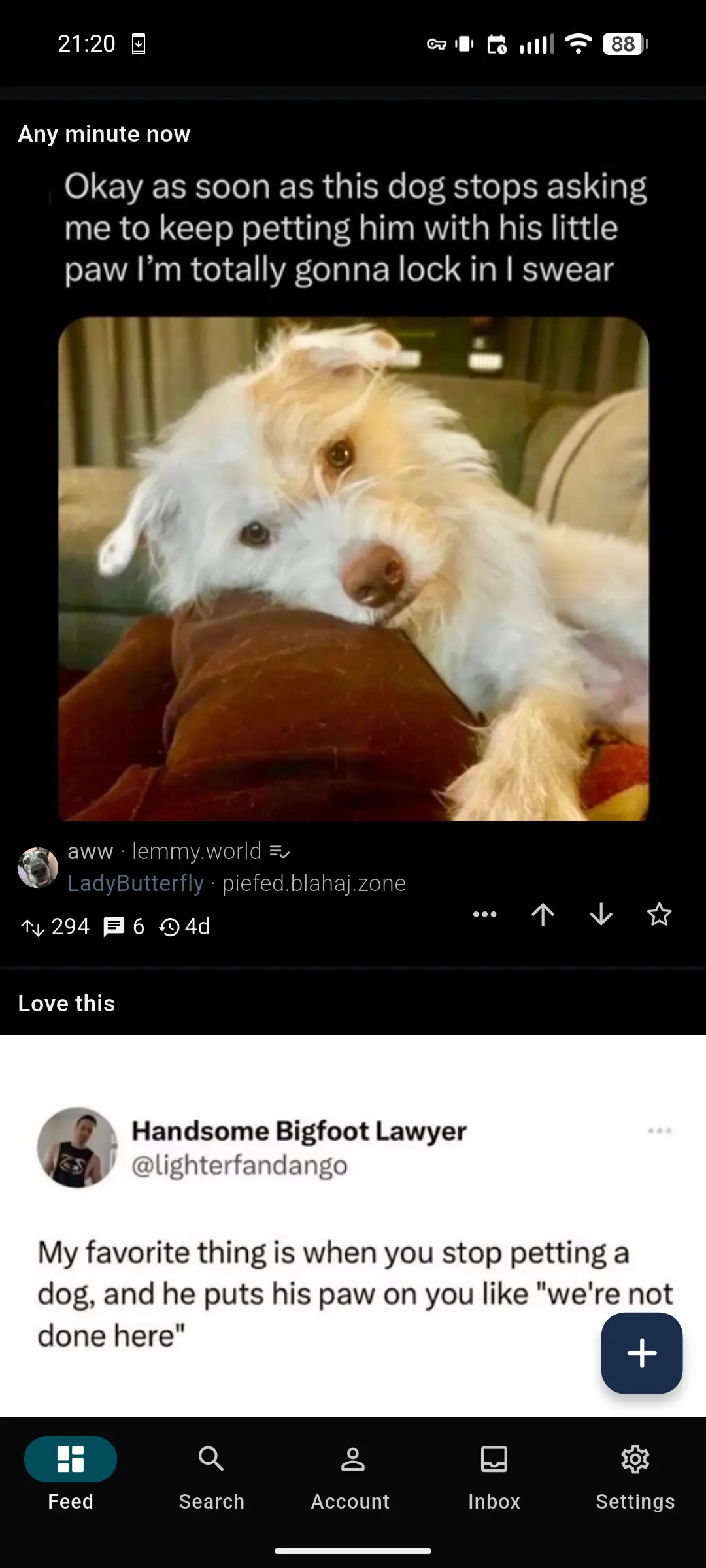The height and width of the screenshot is (1568, 706).
Task: Go to the Account tab
Action: [352, 1475]
